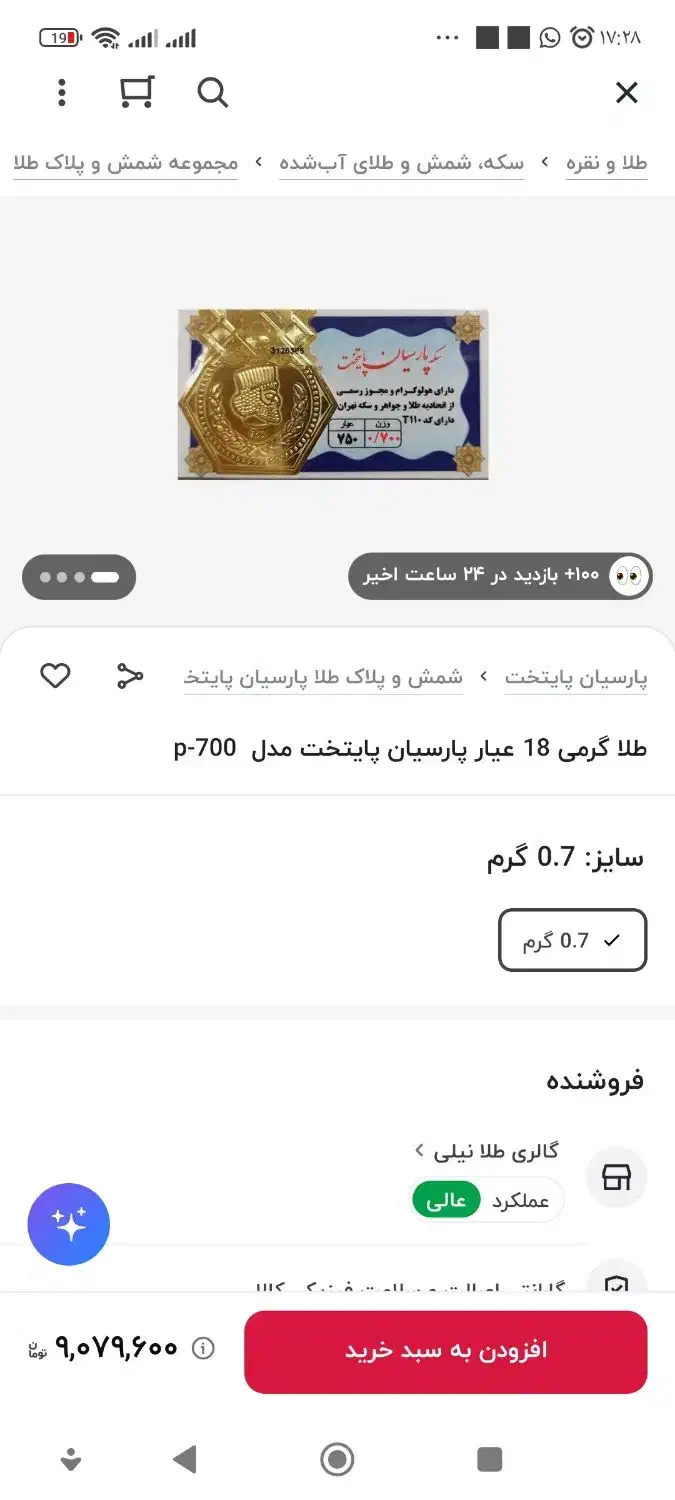Image resolution: width=675 pixels, height=1500 pixels.
Task: Show price details info icon
Action: (x=203, y=1349)
